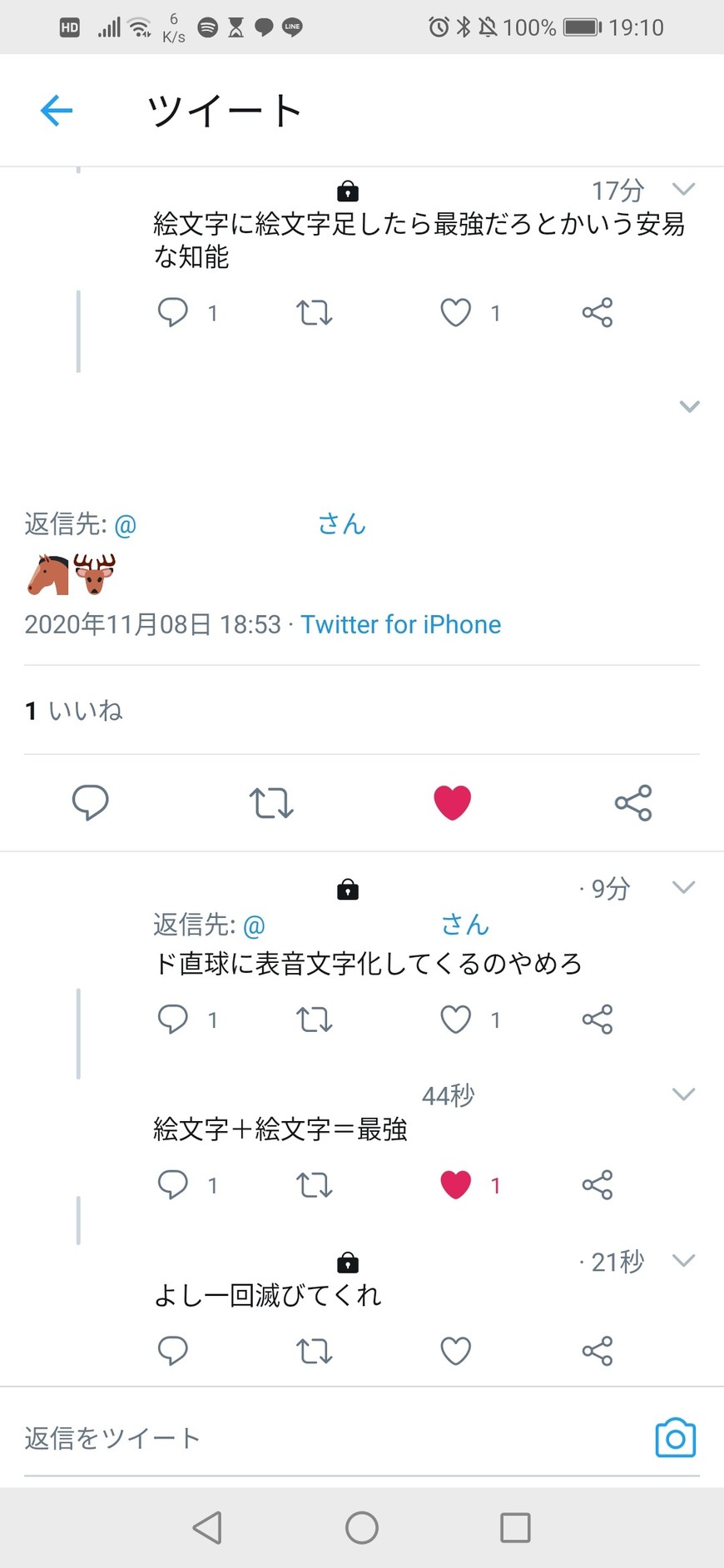Share the reply ド直球に表音文字化してくるのやめろ

click(x=598, y=1020)
